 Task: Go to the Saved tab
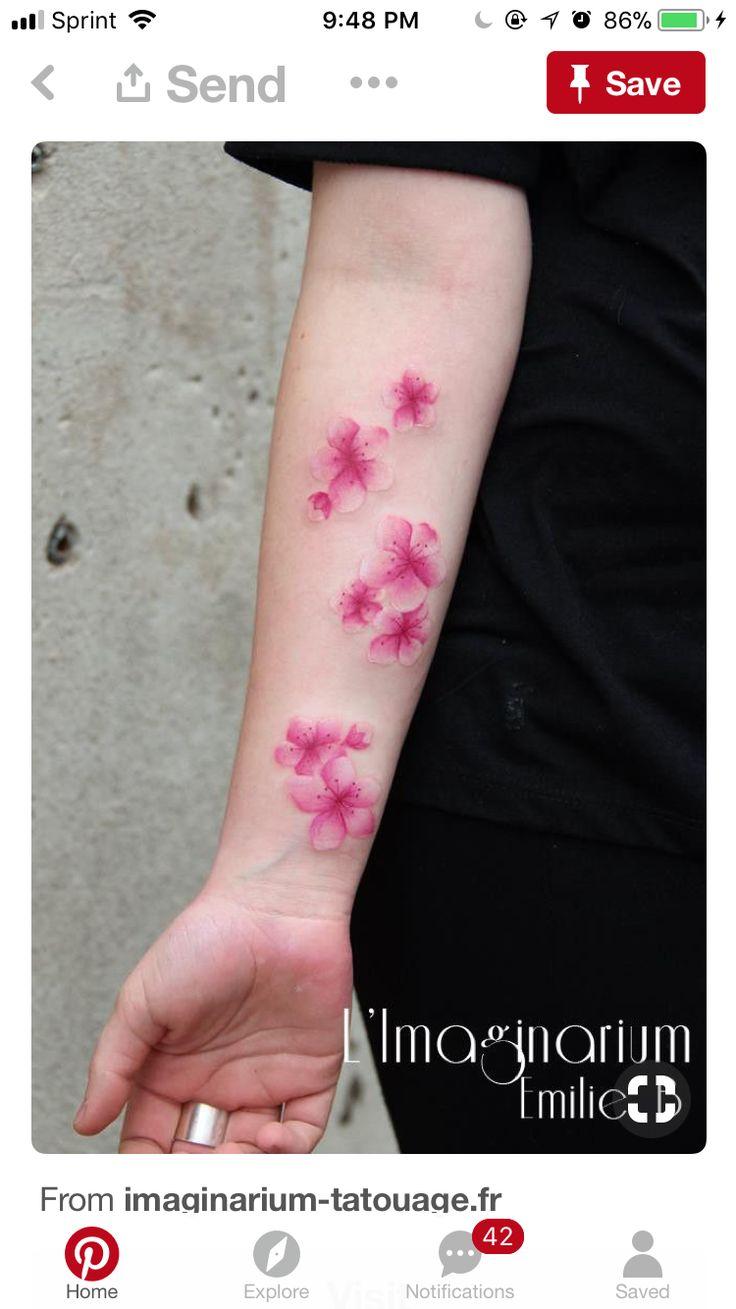click(642, 1264)
